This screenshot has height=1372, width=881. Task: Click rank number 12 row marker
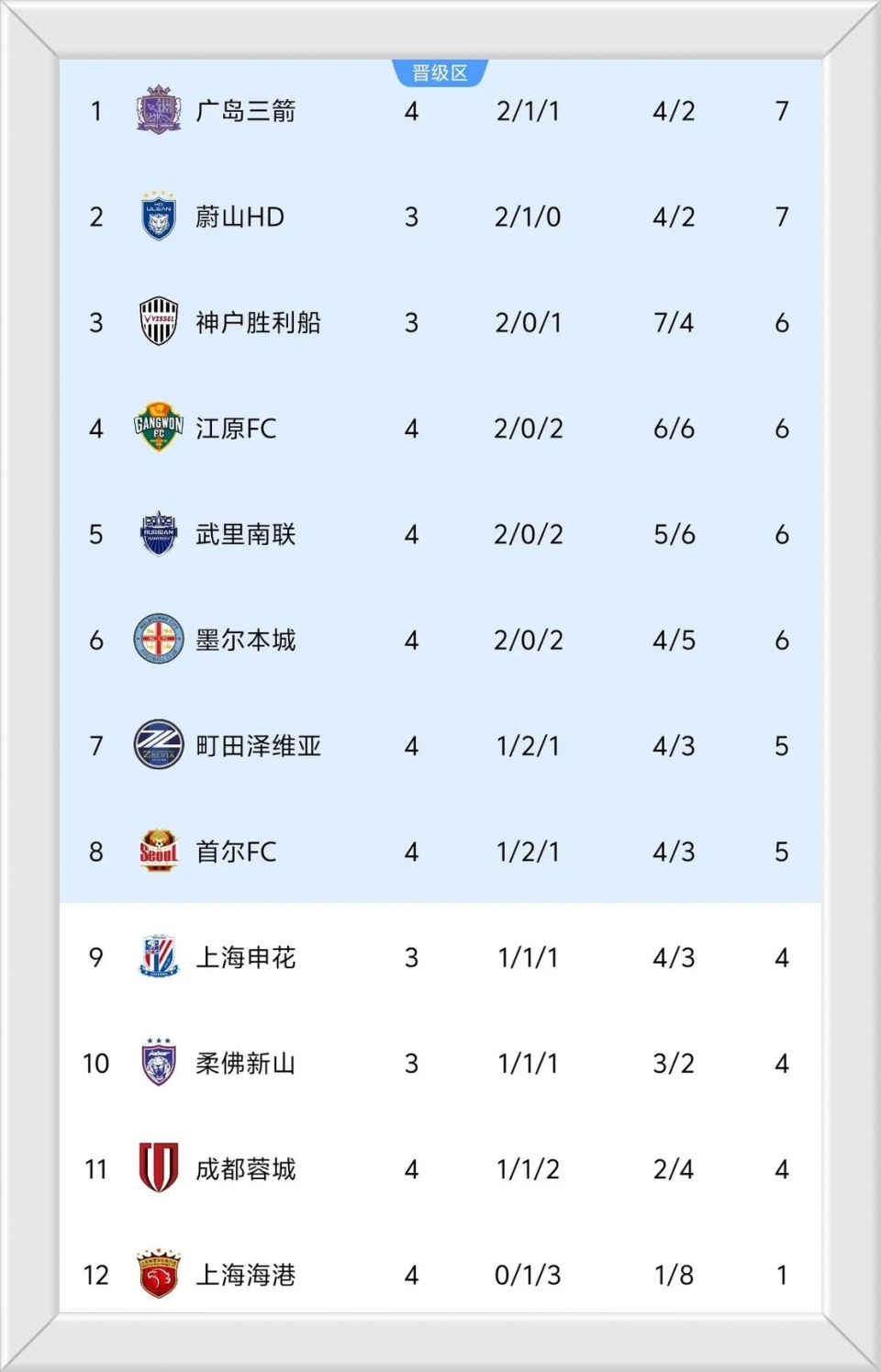coord(95,1274)
